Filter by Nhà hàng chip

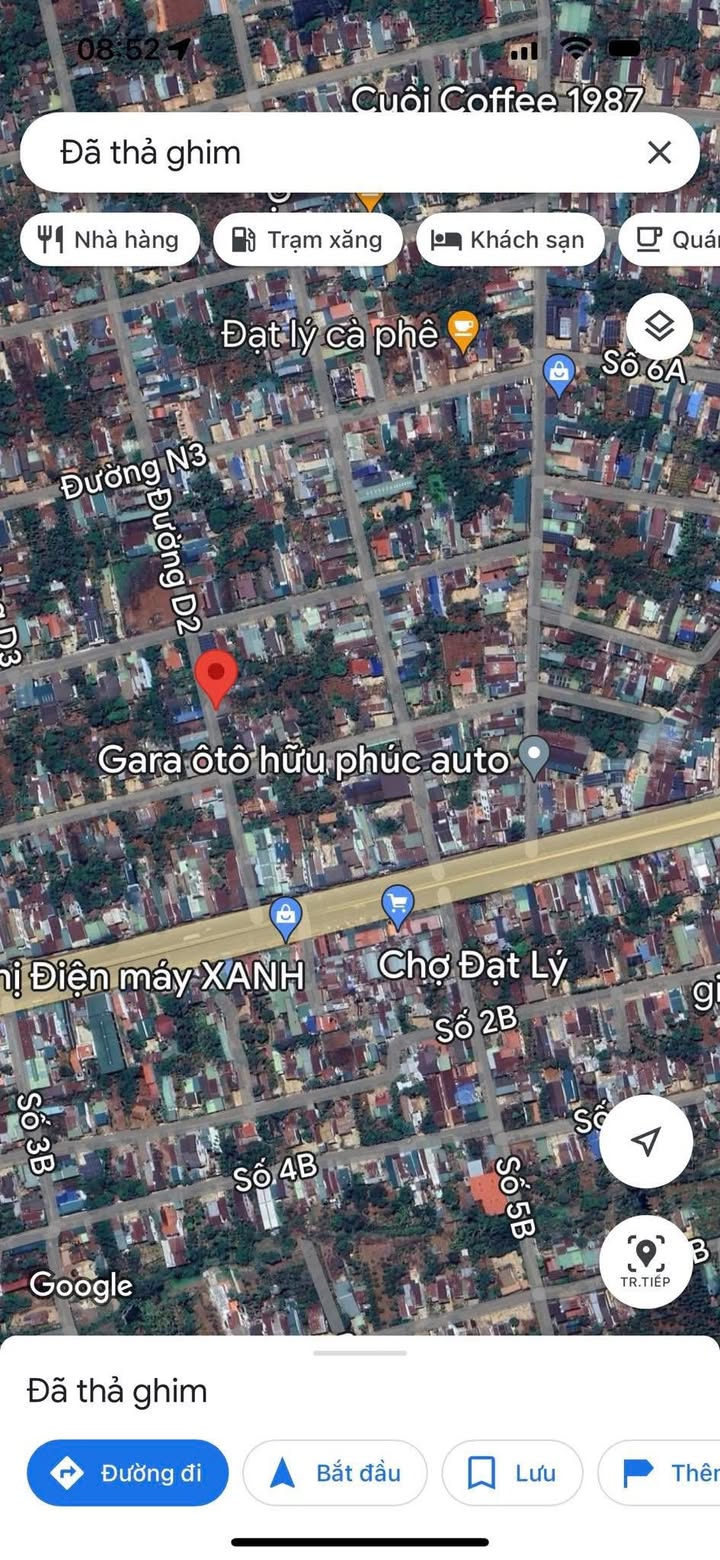pos(109,240)
